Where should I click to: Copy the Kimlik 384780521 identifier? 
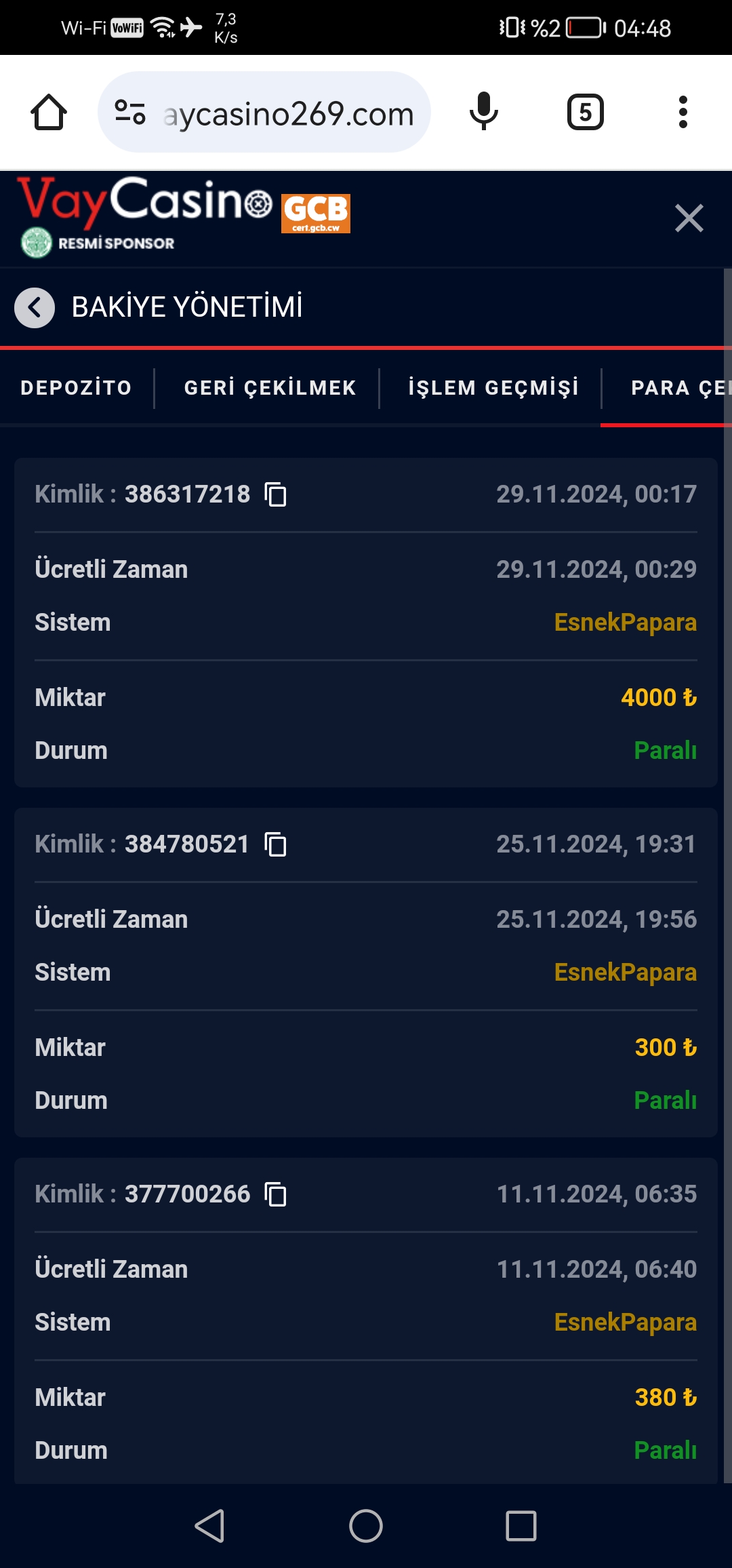[x=275, y=844]
